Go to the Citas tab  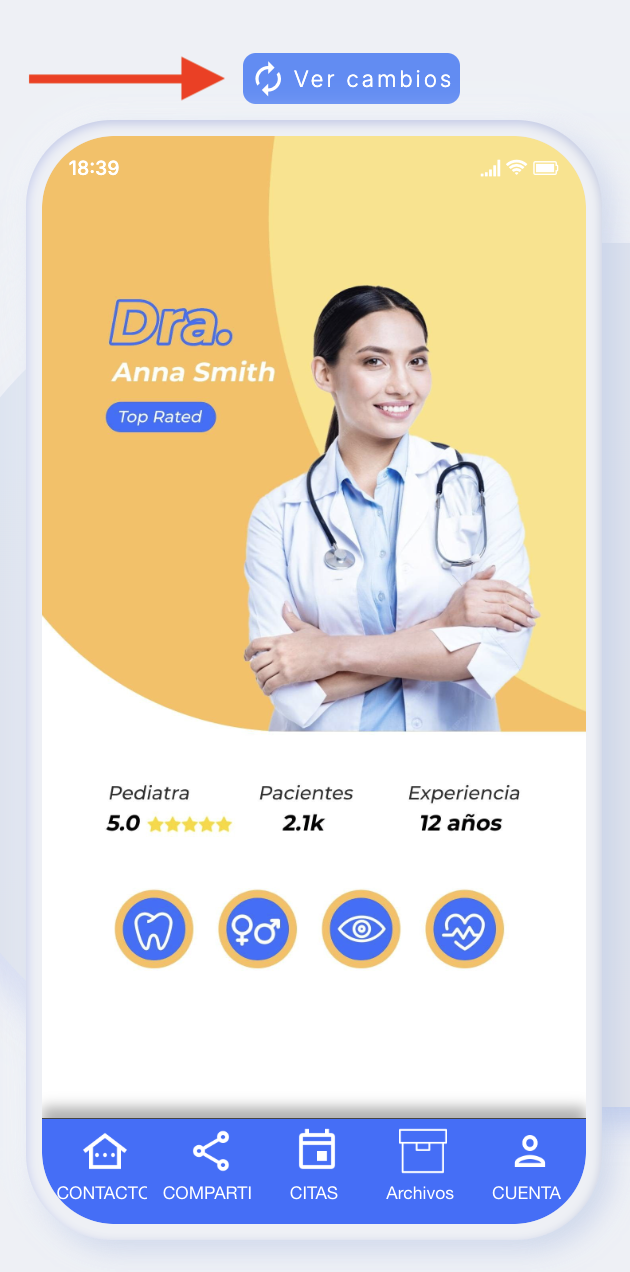[x=316, y=1165]
